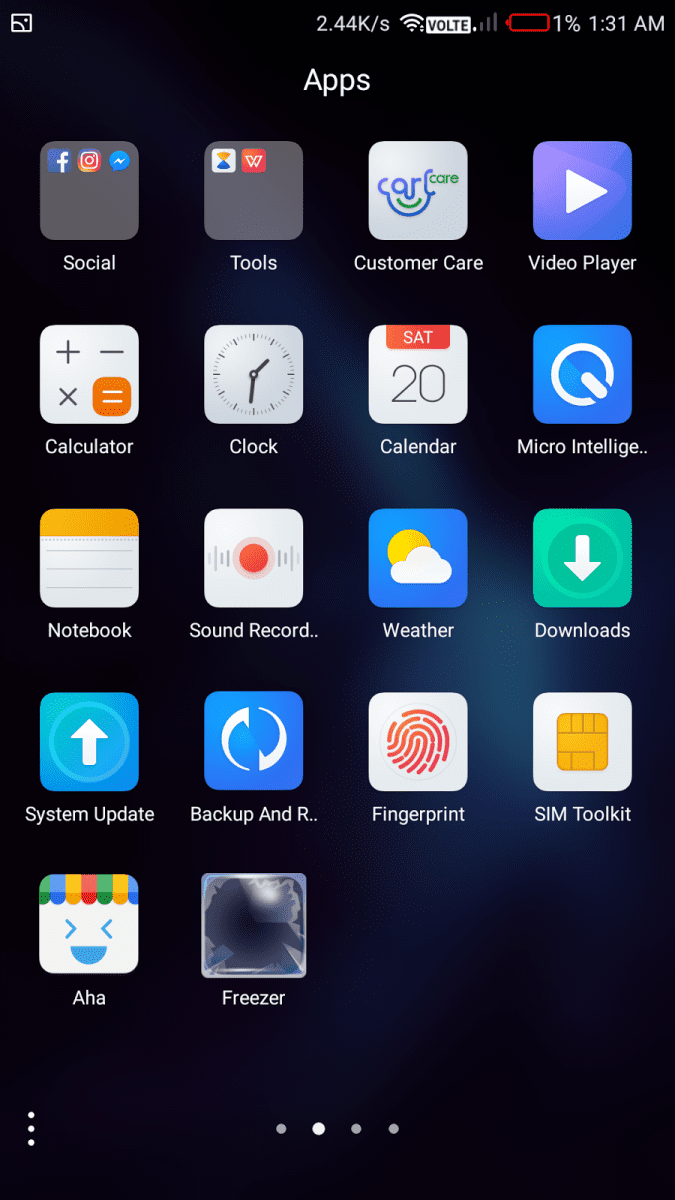Check the Weather app
The width and height of the screenshot is (675, 1200).
[418, 558]
